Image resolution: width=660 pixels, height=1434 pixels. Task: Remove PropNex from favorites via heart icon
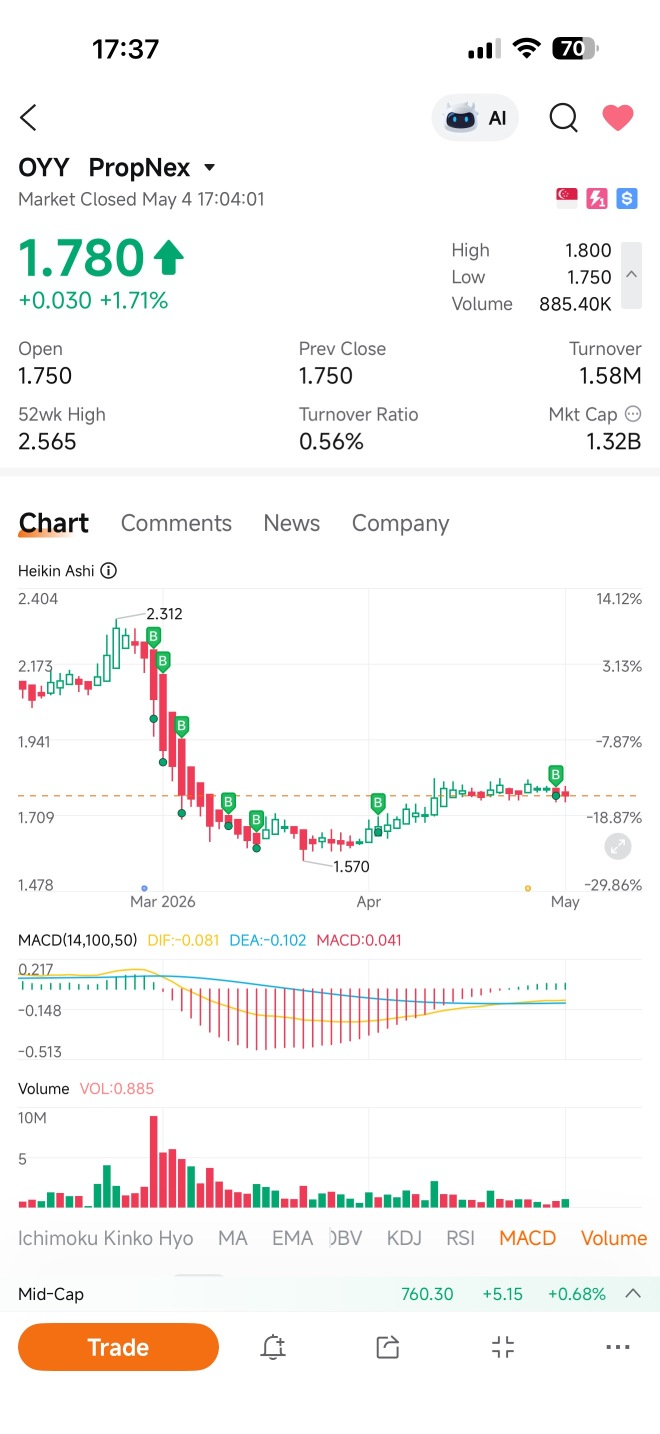[x=618, y=118]
